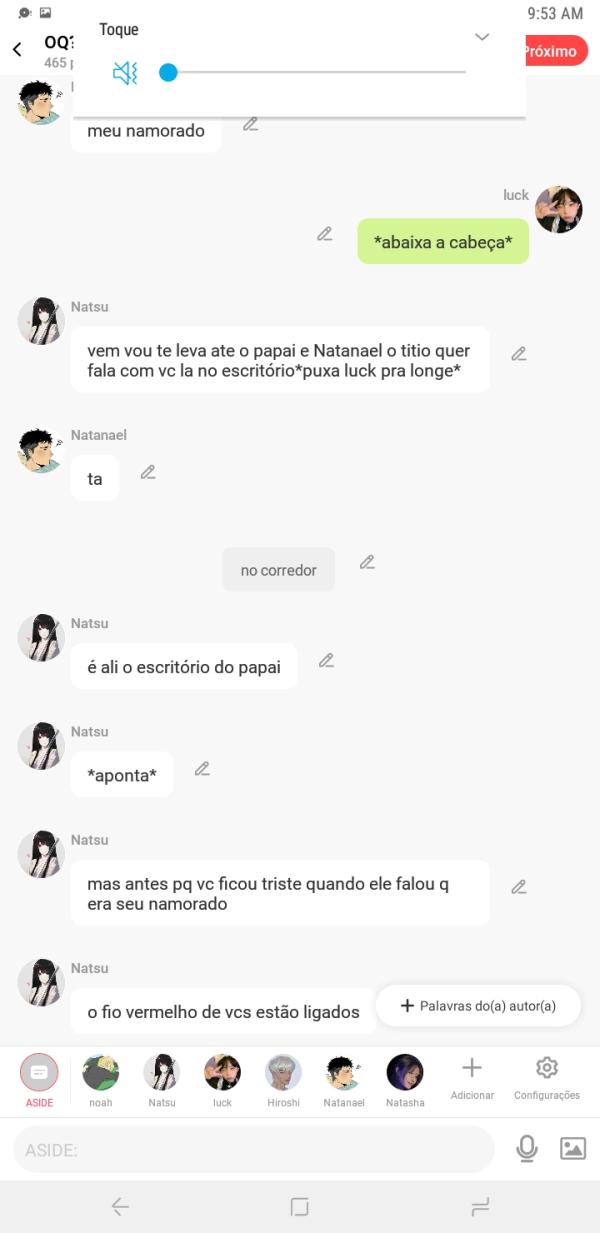Mute ringtone via the speaker icon
600x1233 pixels.
[x=125, y=72]
